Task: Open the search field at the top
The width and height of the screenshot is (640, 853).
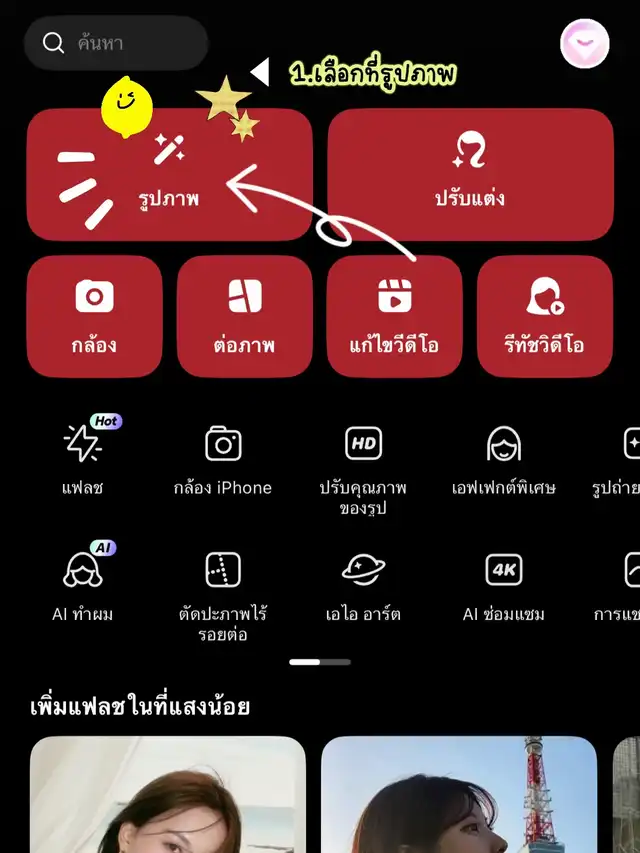Action: point(115,44)
